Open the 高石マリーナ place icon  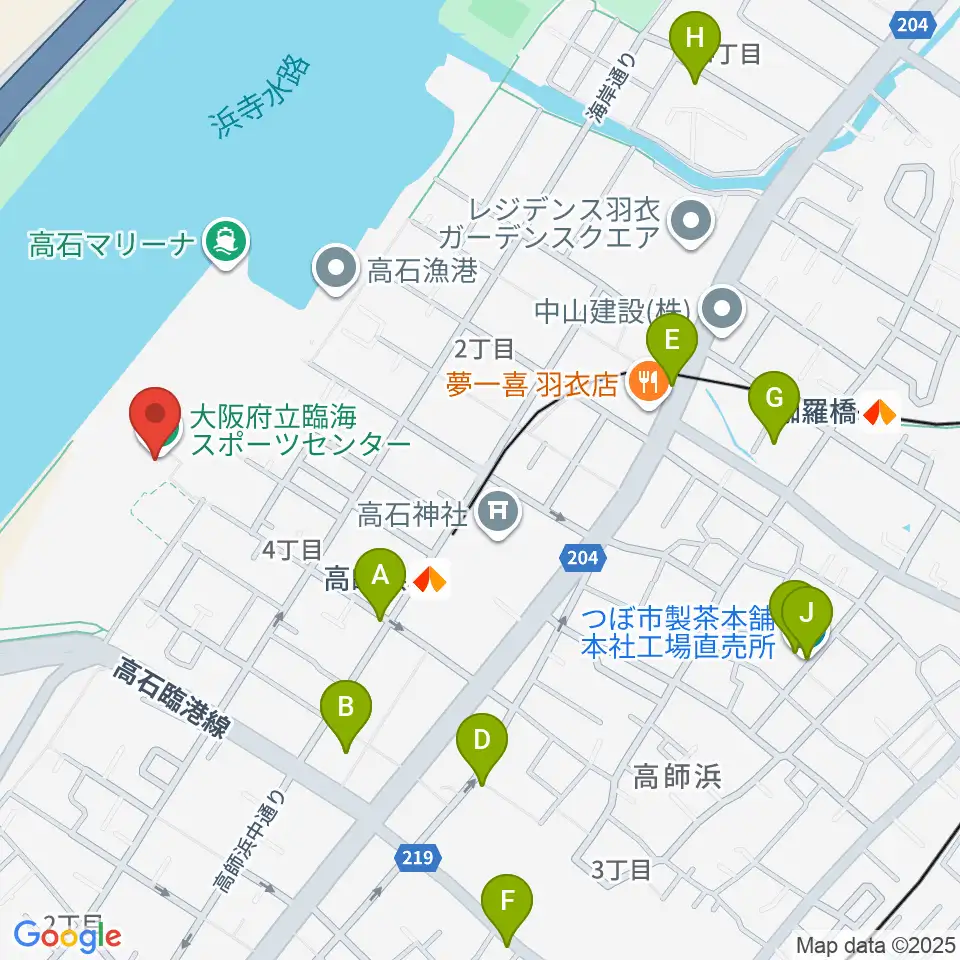point(227,244)
